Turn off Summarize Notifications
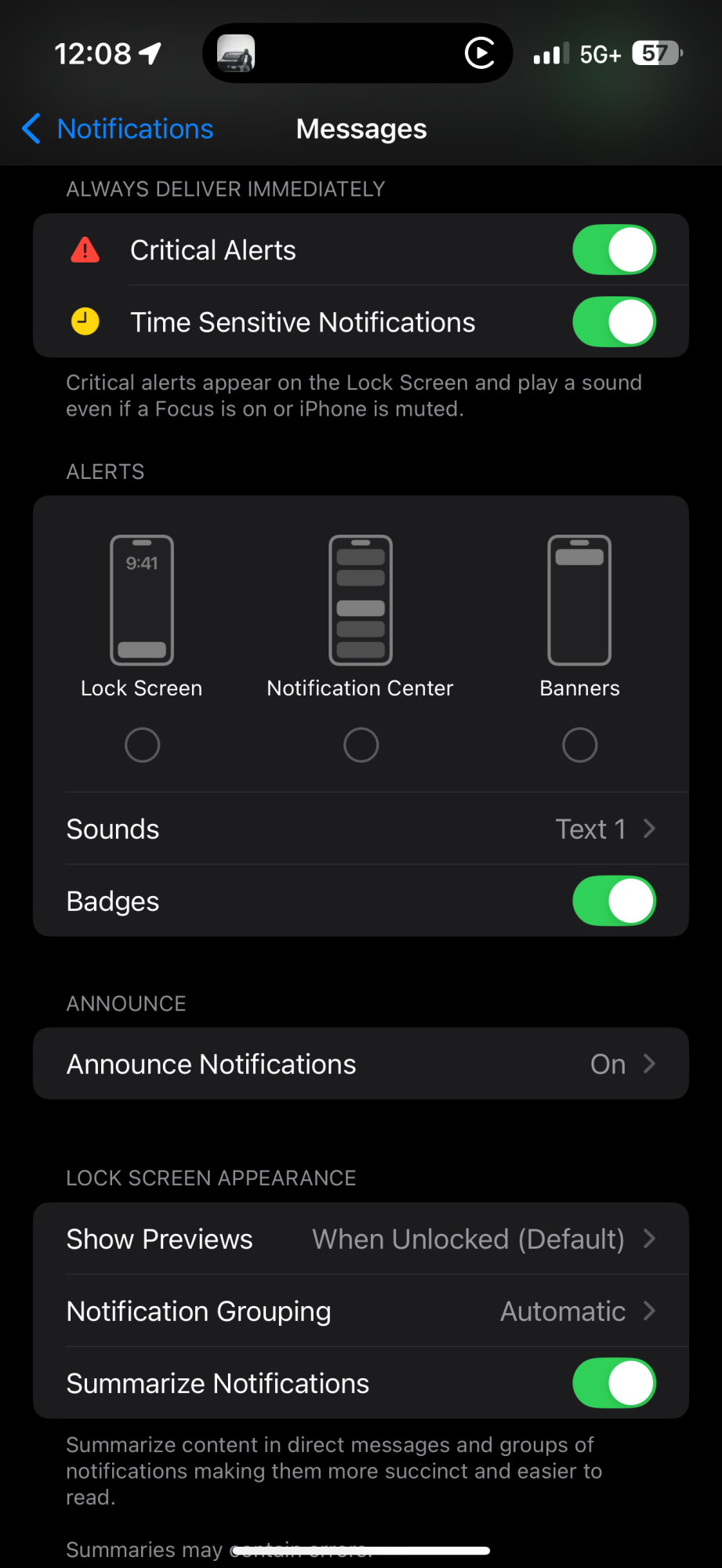 pyautogui.click(x=614, y=1383)
